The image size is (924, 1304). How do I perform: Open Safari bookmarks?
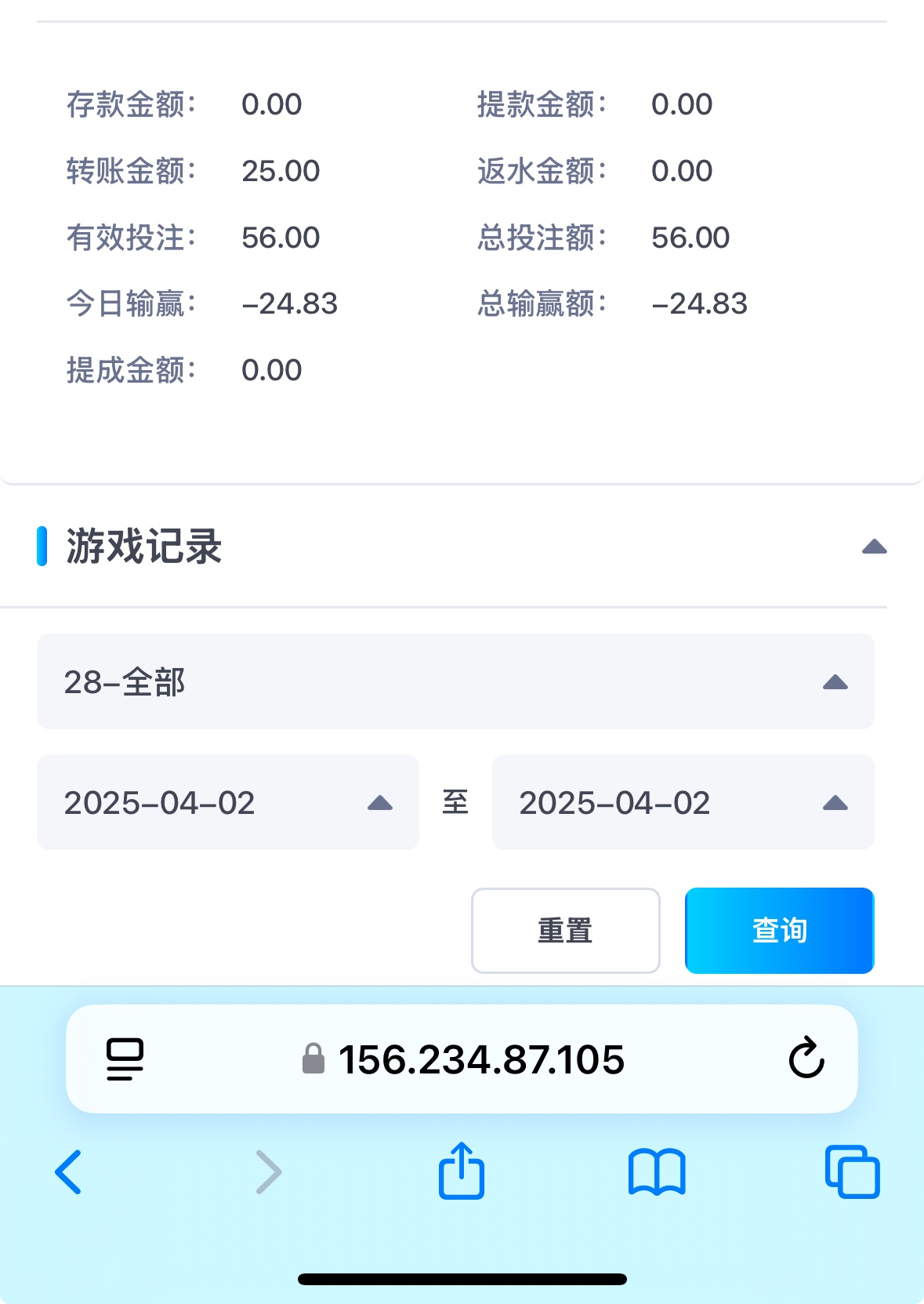[657, 1172]
